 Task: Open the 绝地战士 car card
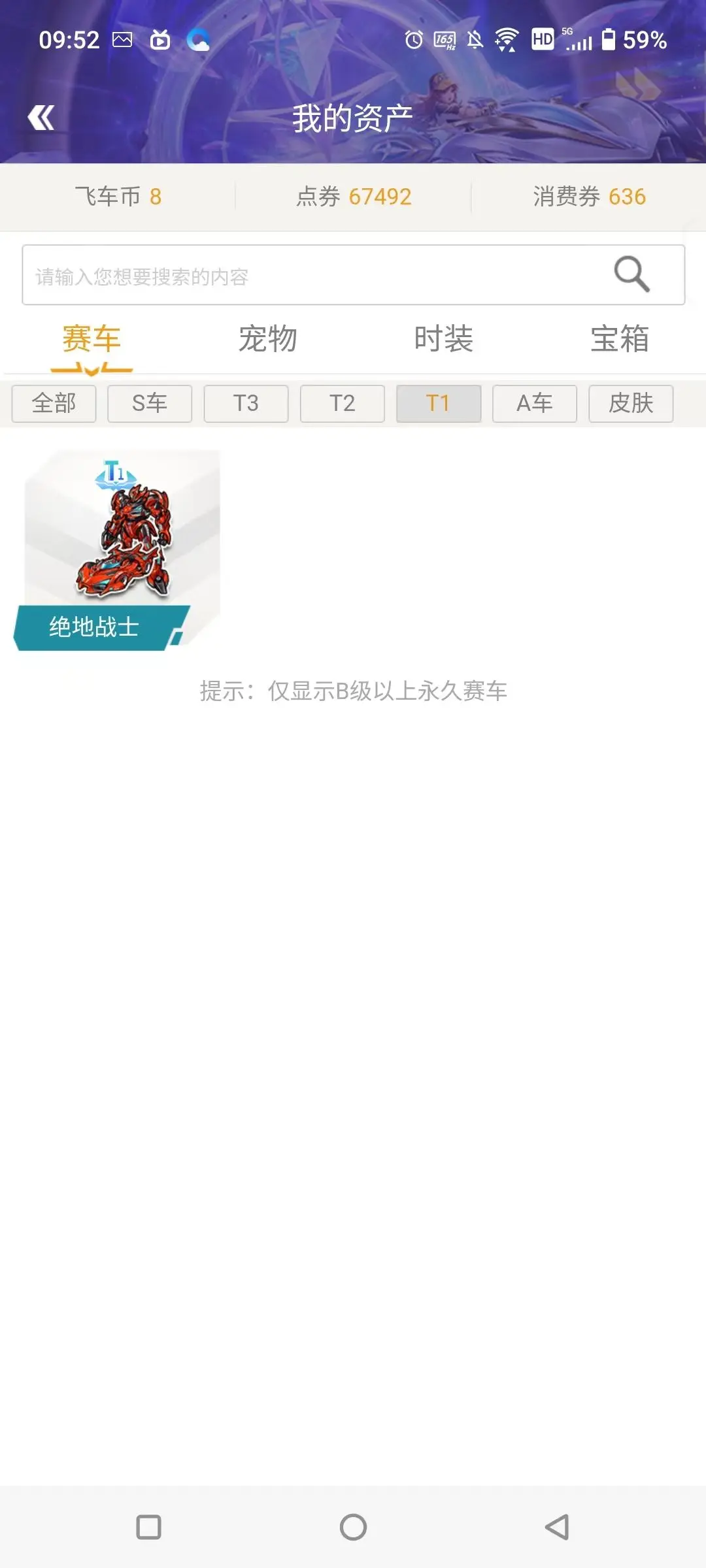[118, 550]
